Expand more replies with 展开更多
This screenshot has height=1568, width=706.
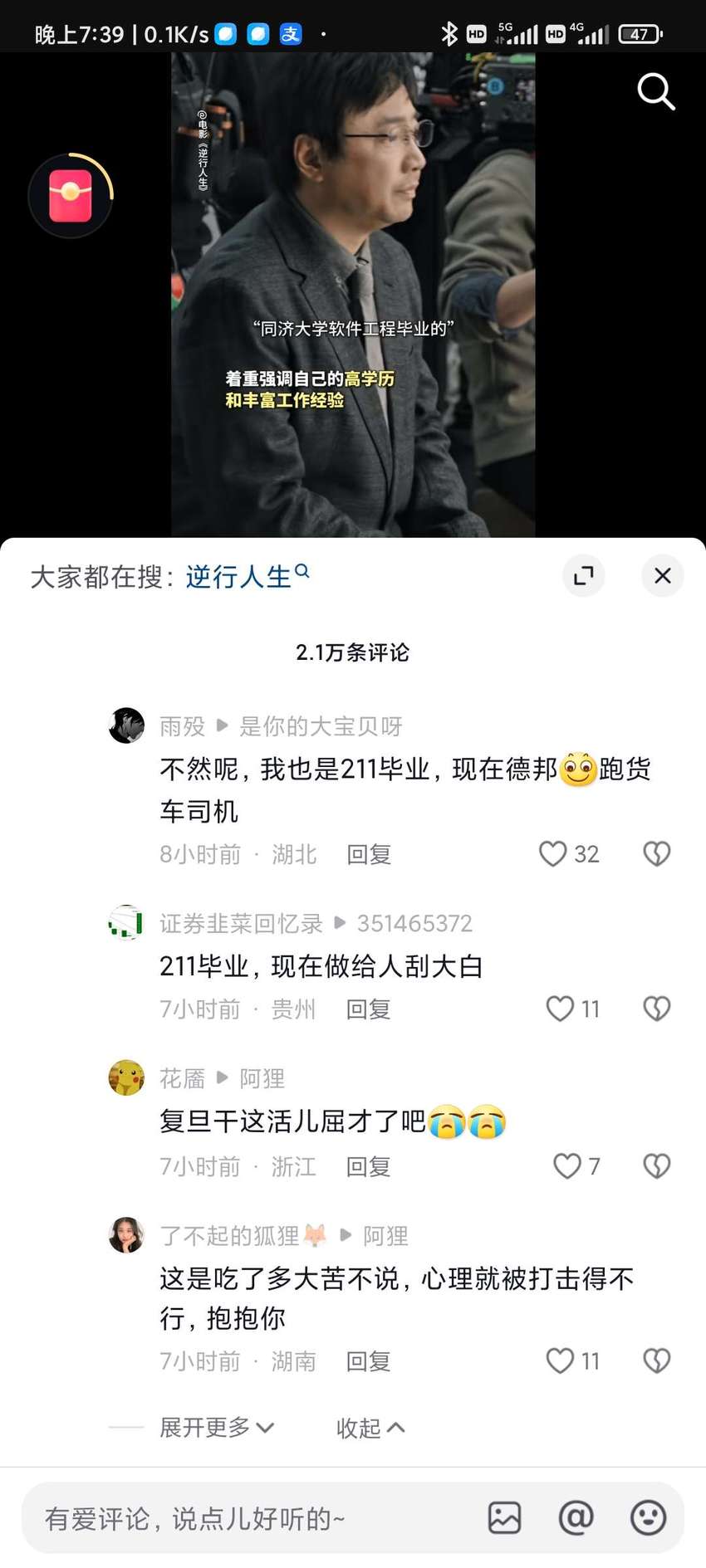217,1428
